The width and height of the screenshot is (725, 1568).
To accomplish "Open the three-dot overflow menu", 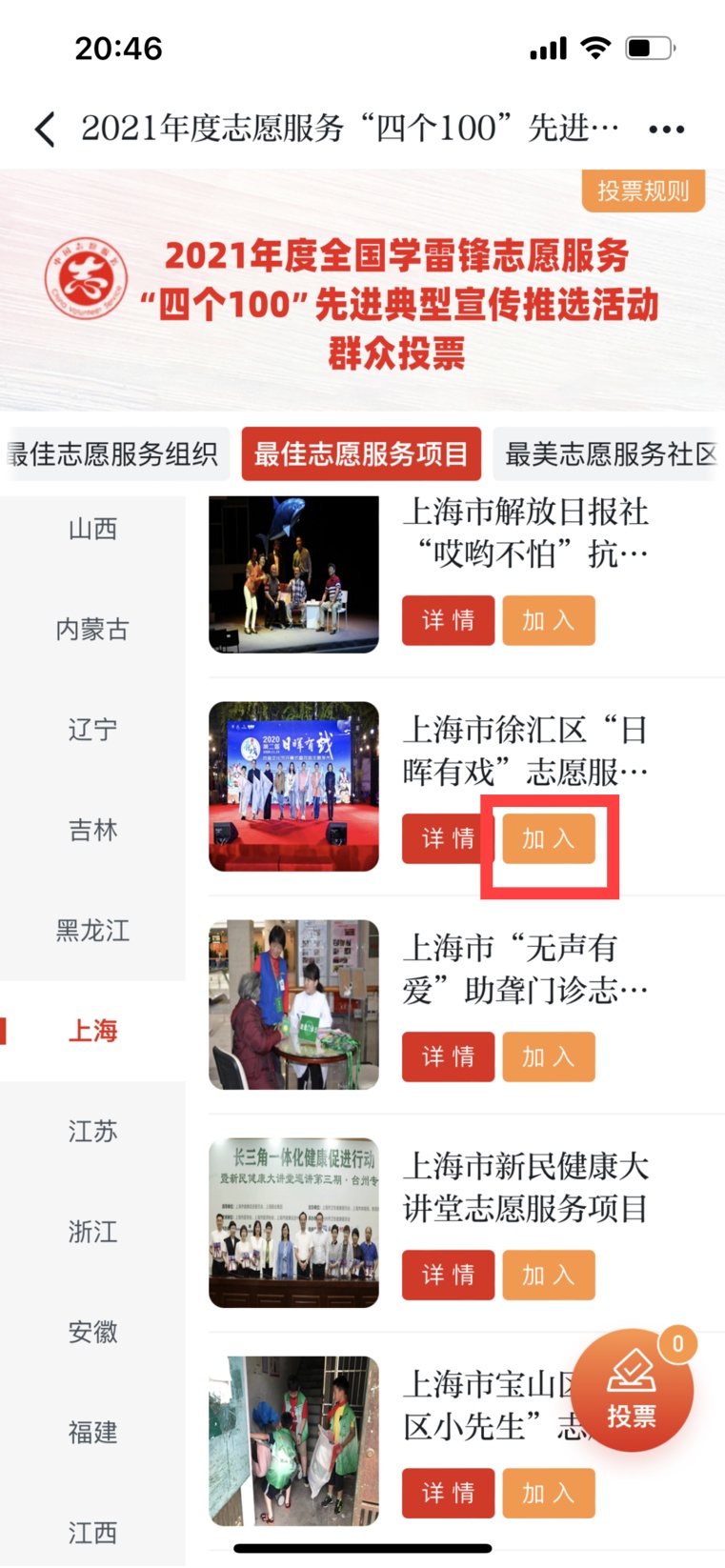I will click(x=666, y=129).
